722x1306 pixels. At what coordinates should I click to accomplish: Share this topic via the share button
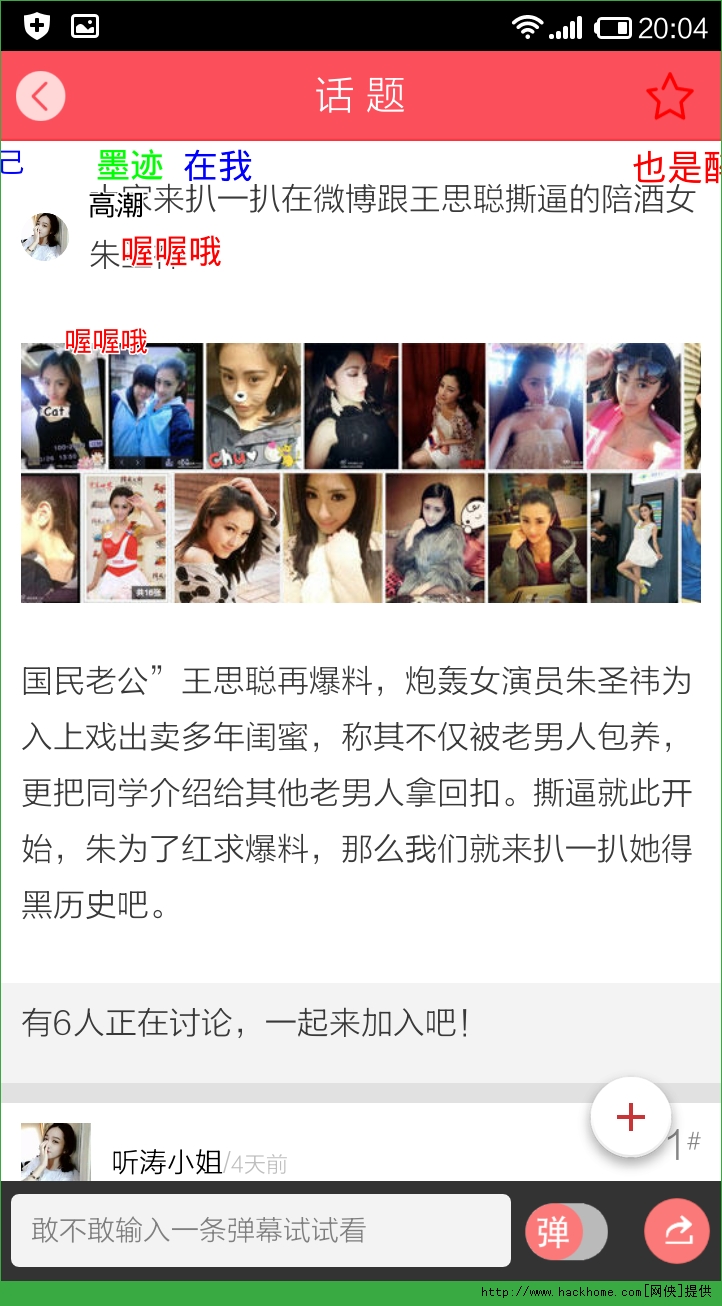click(677, 1231)
